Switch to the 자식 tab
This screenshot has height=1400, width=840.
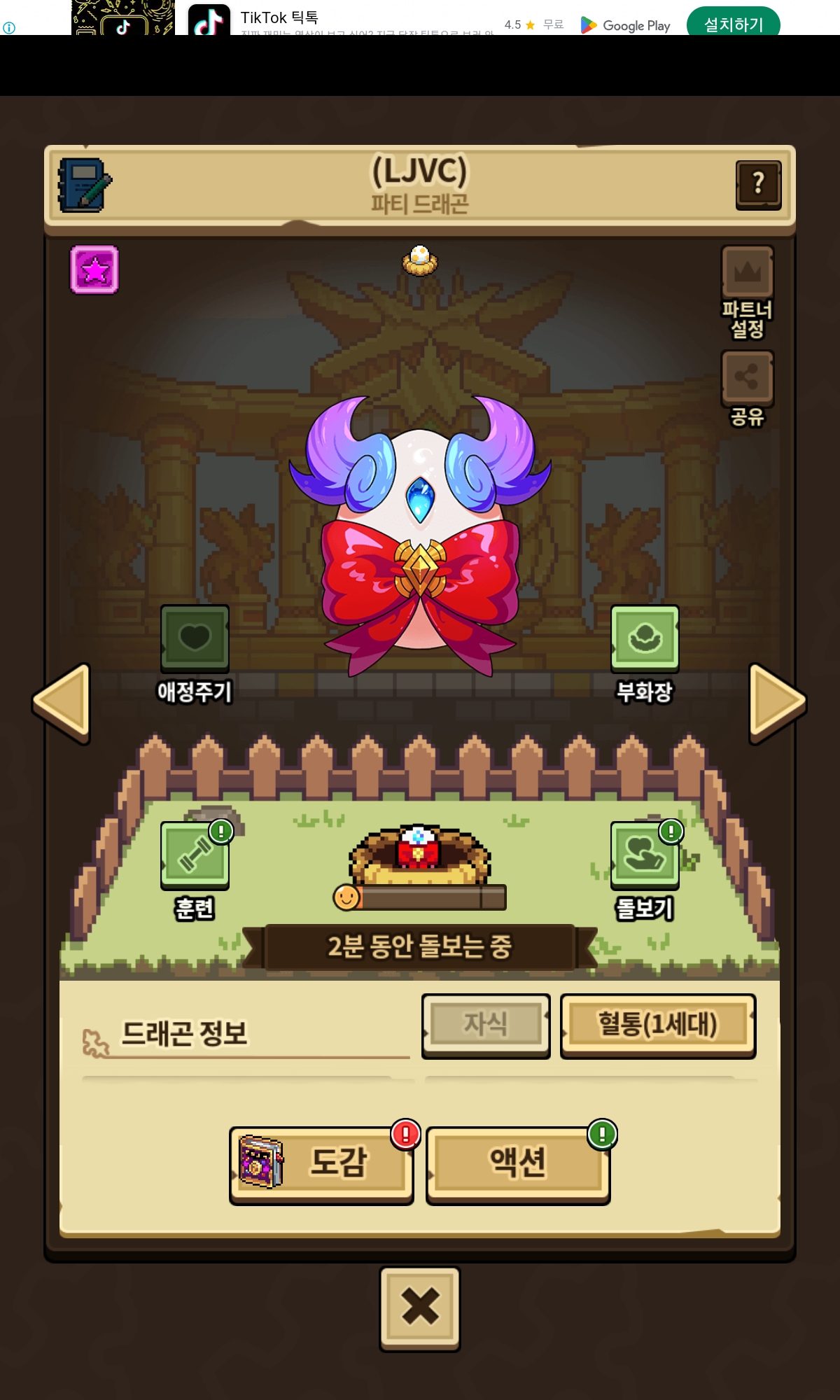(486, 1025)
